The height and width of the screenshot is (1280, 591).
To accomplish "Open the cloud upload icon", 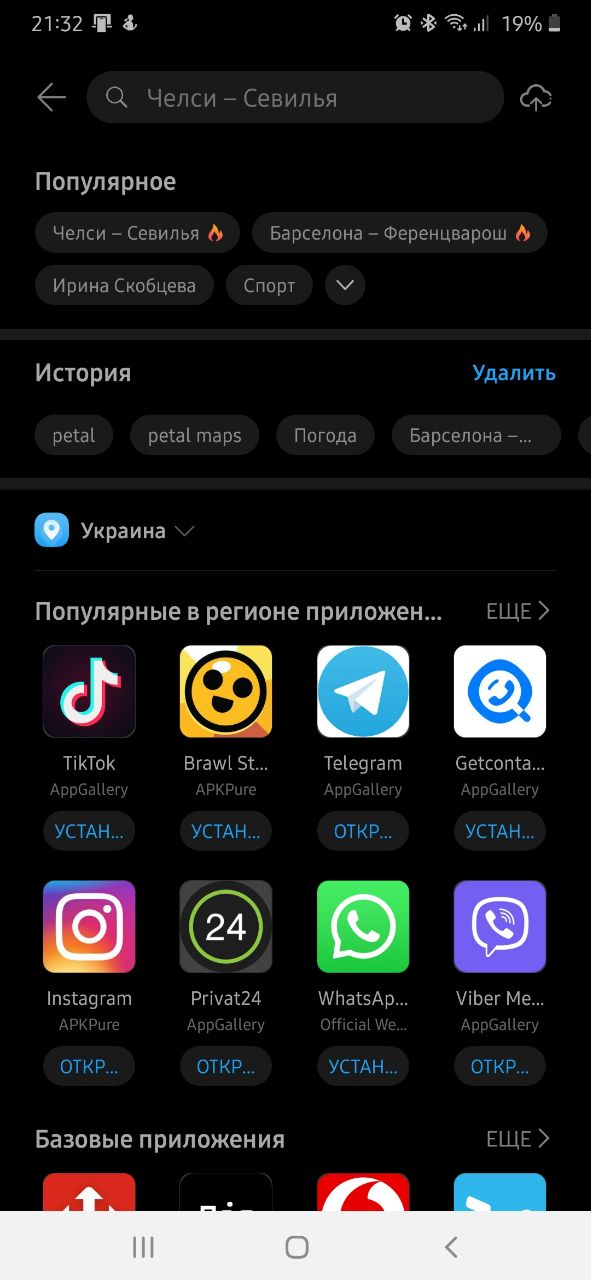I will click(536, 97).
